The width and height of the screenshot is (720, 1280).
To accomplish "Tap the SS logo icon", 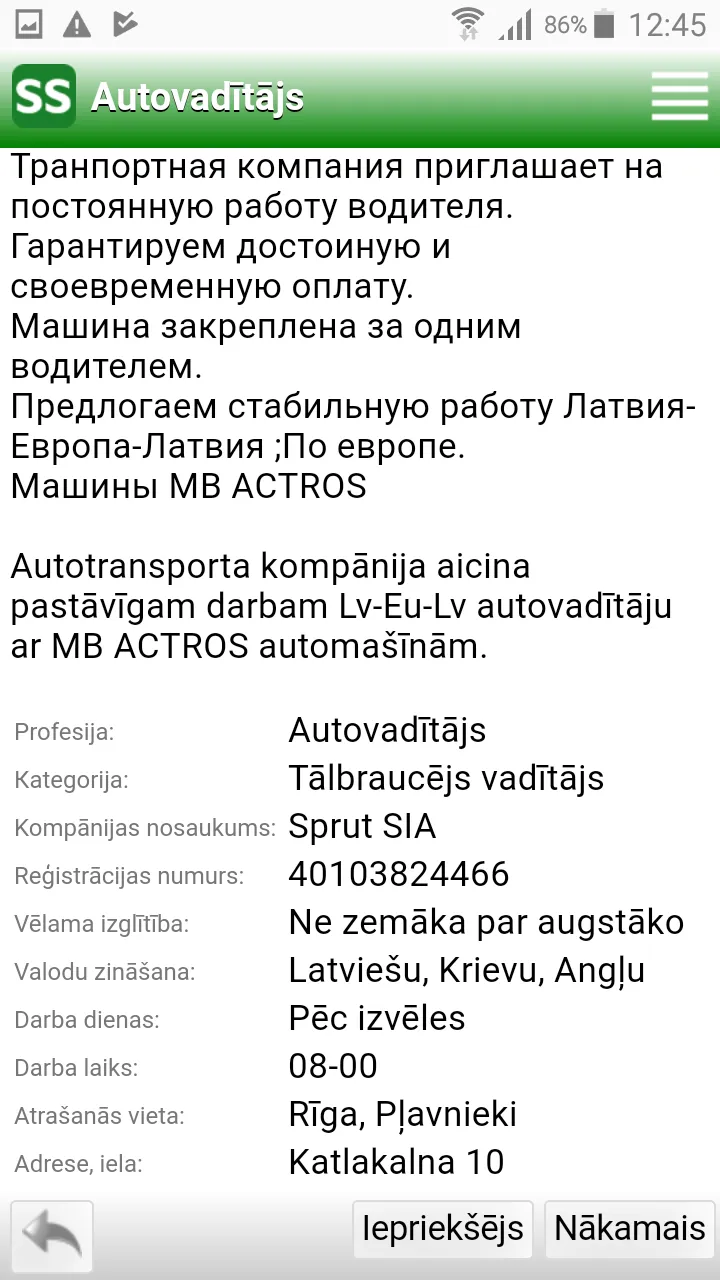I will tap(44, 96).
